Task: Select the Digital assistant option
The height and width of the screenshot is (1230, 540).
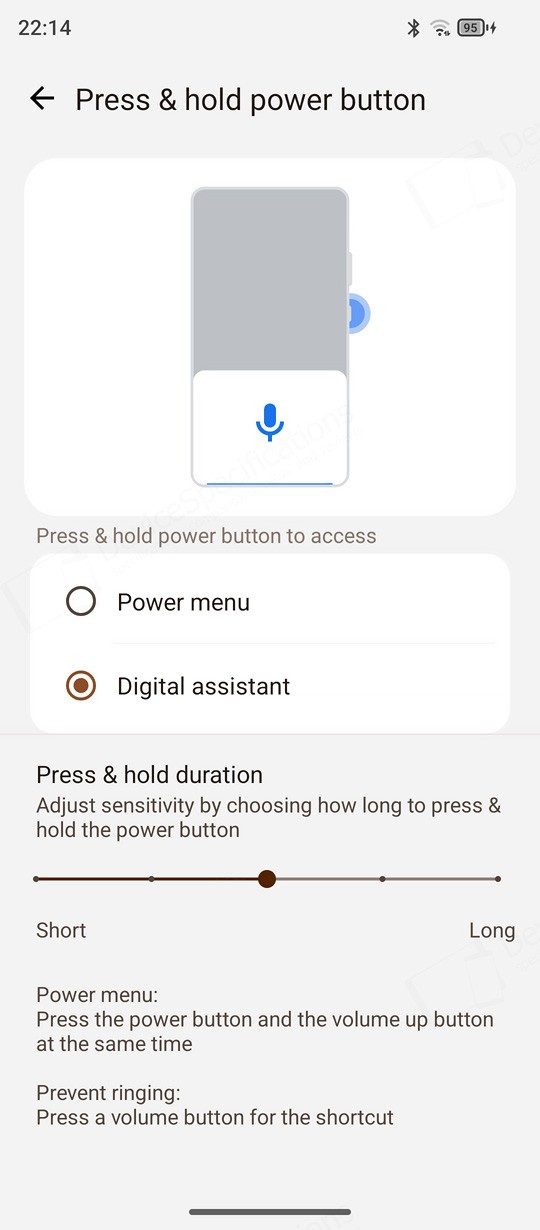Action: [270, 686]
